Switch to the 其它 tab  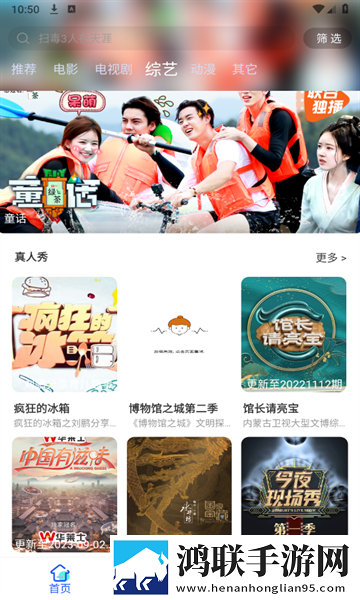point(244,69)
